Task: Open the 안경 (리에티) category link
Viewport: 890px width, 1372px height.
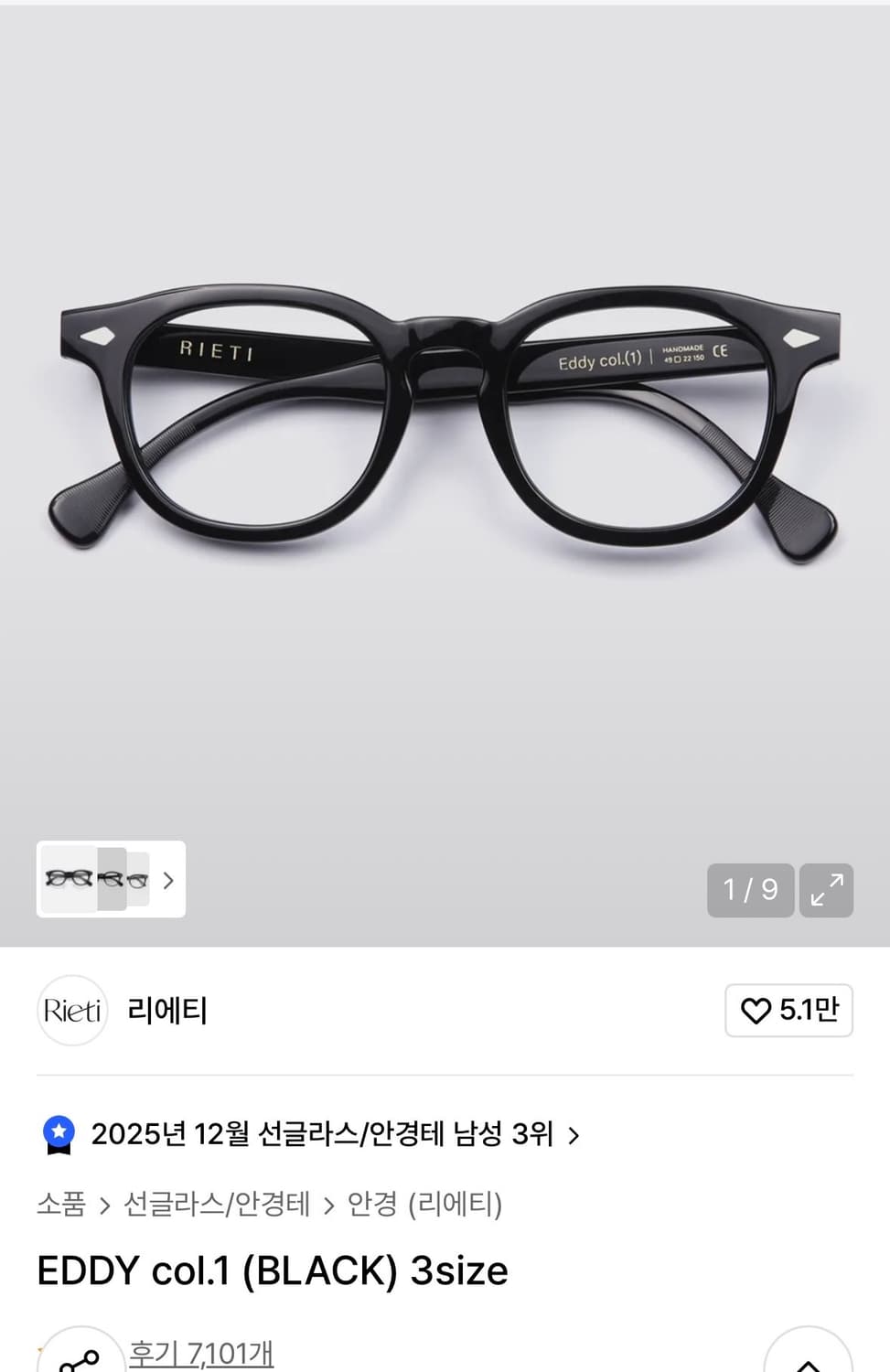Action: [424, 1206]
